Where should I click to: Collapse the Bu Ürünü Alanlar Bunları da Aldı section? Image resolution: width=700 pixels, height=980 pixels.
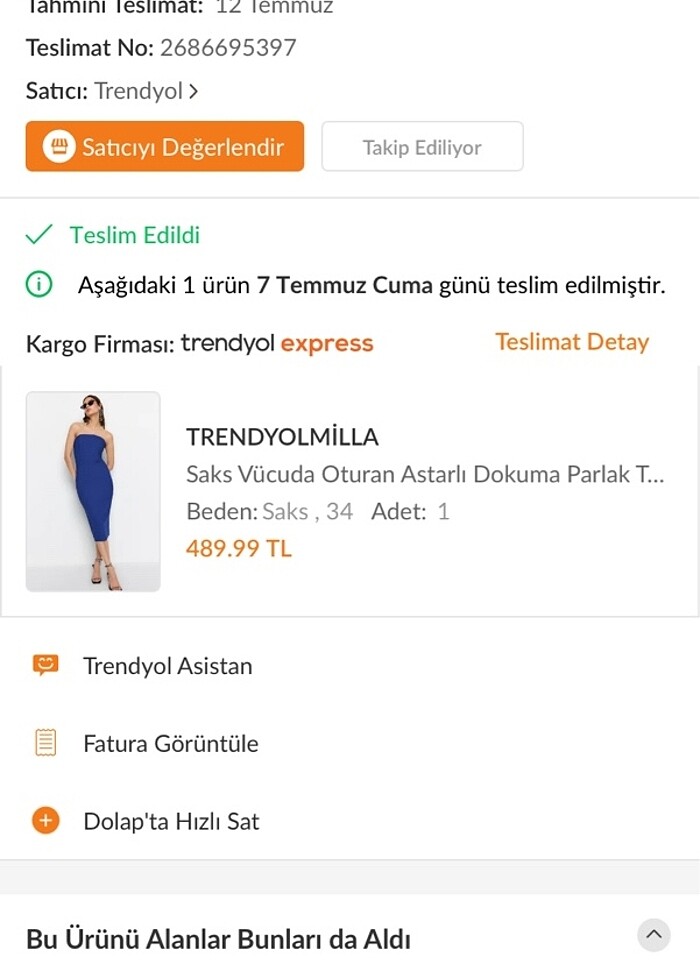click(653, 936)
